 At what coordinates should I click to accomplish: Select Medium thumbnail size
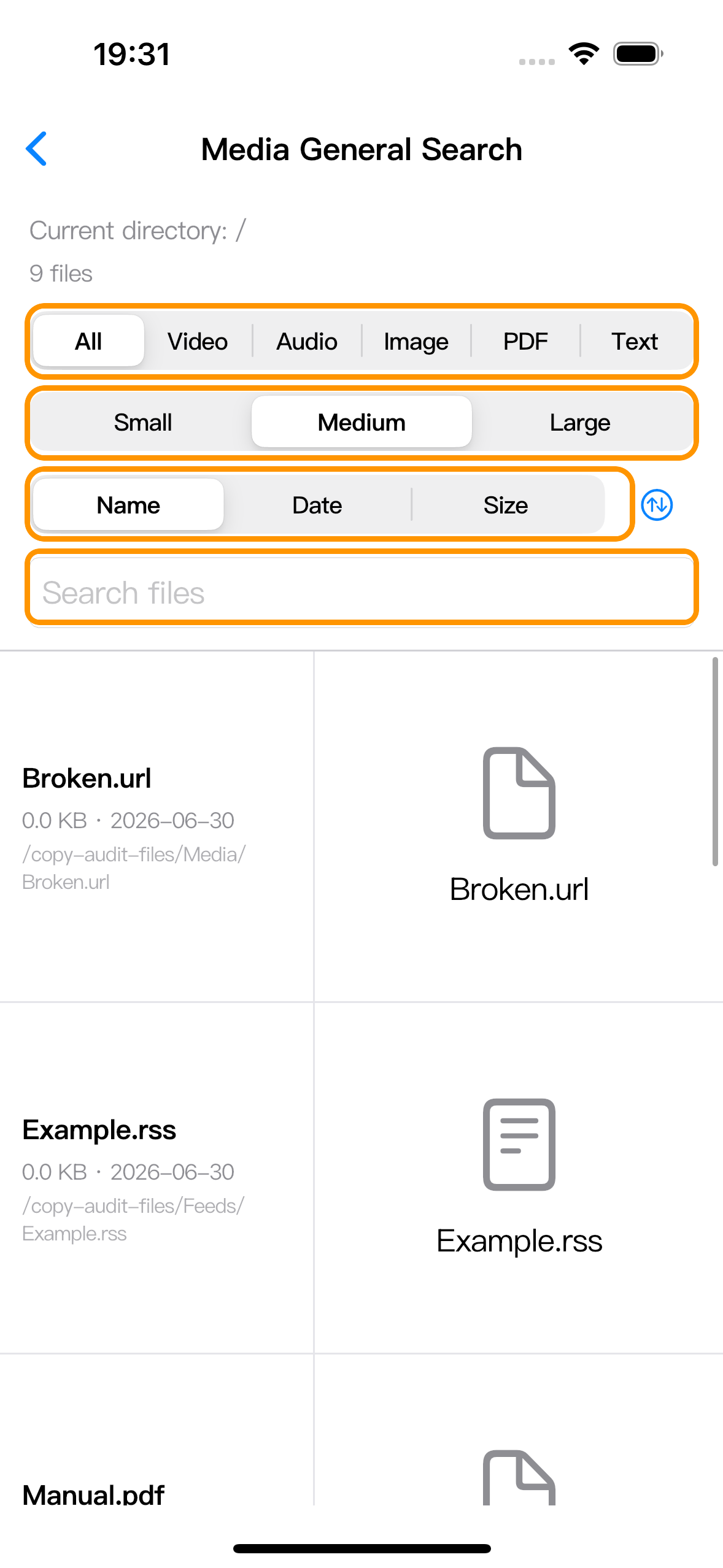361,423
